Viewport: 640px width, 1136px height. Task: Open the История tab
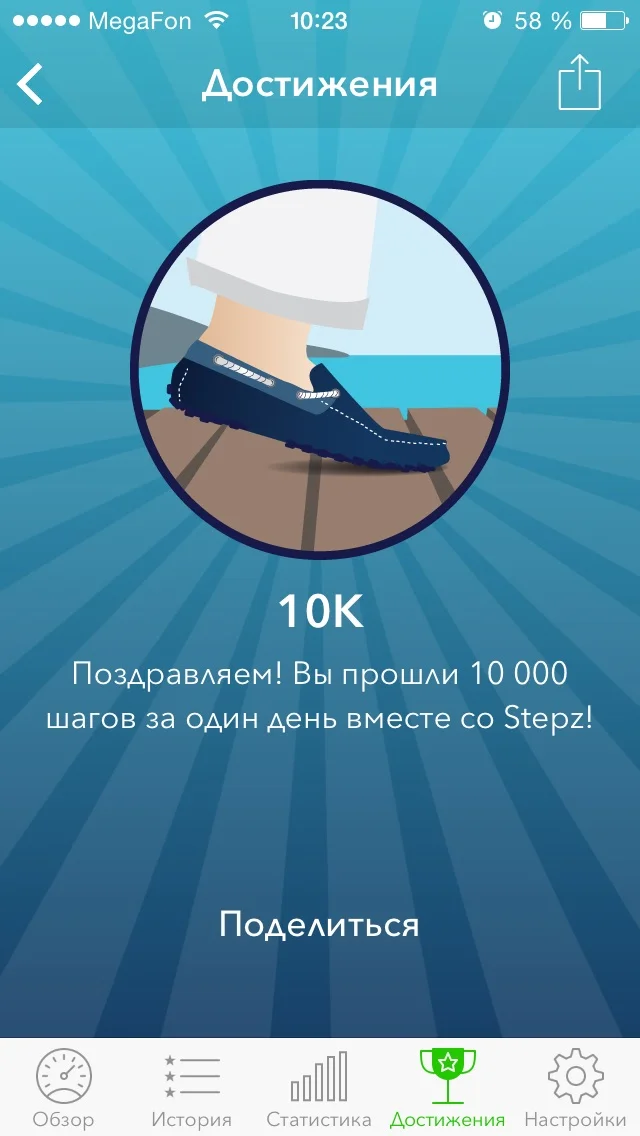[x=191, y=1088]
